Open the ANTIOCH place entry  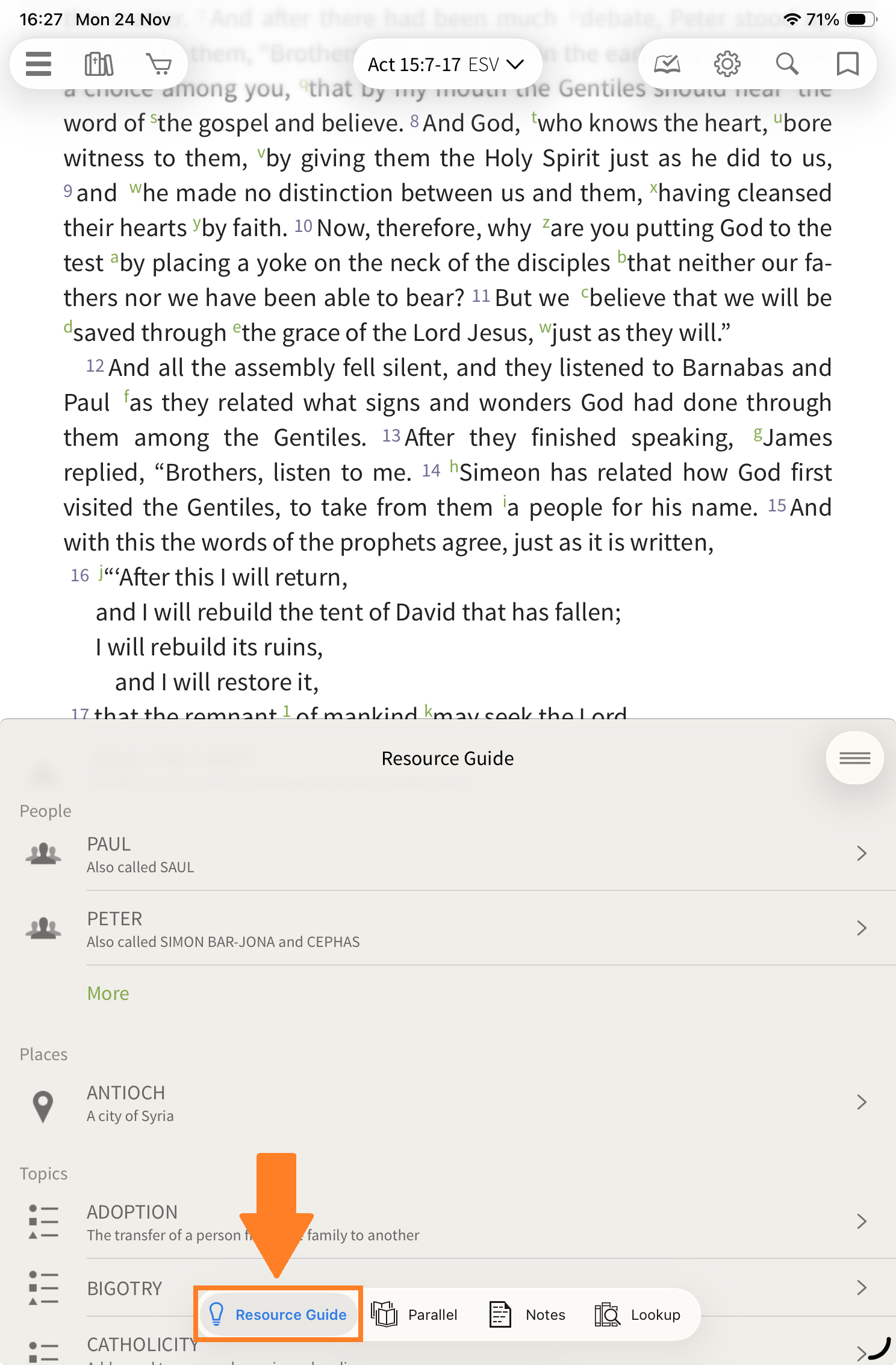click(470, 1103)
